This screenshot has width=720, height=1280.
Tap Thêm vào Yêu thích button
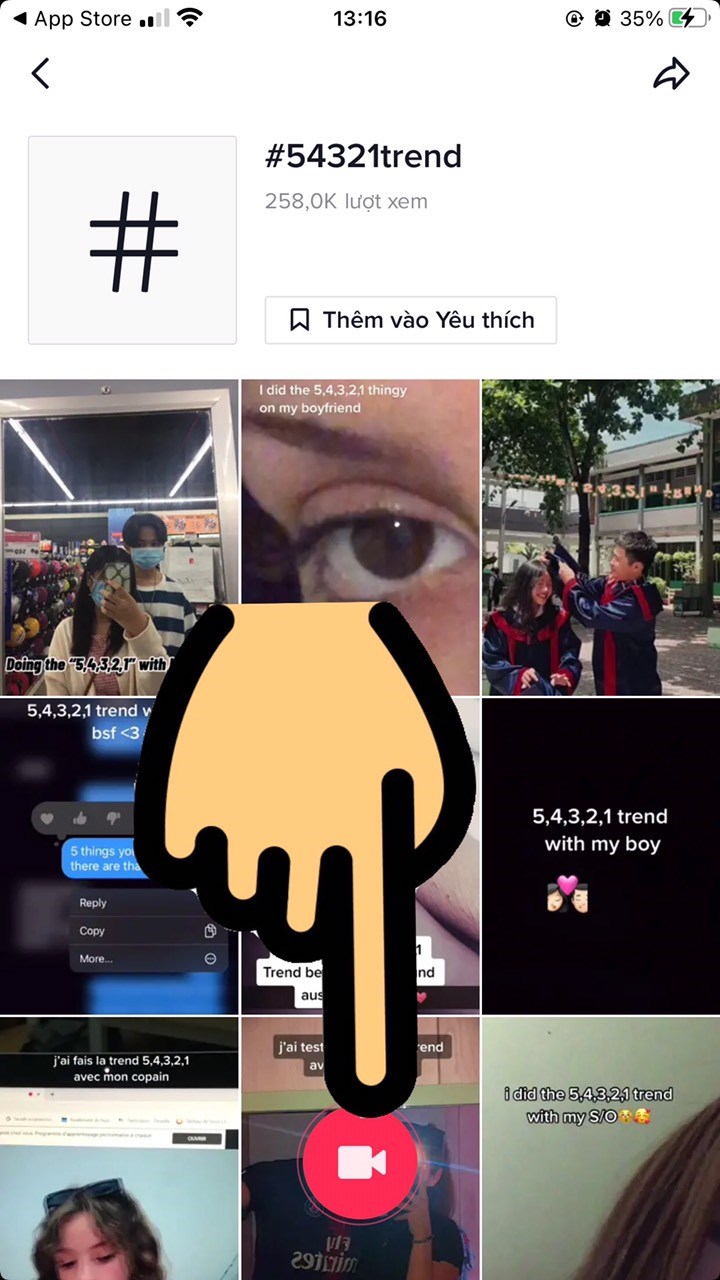click(410, 320)
